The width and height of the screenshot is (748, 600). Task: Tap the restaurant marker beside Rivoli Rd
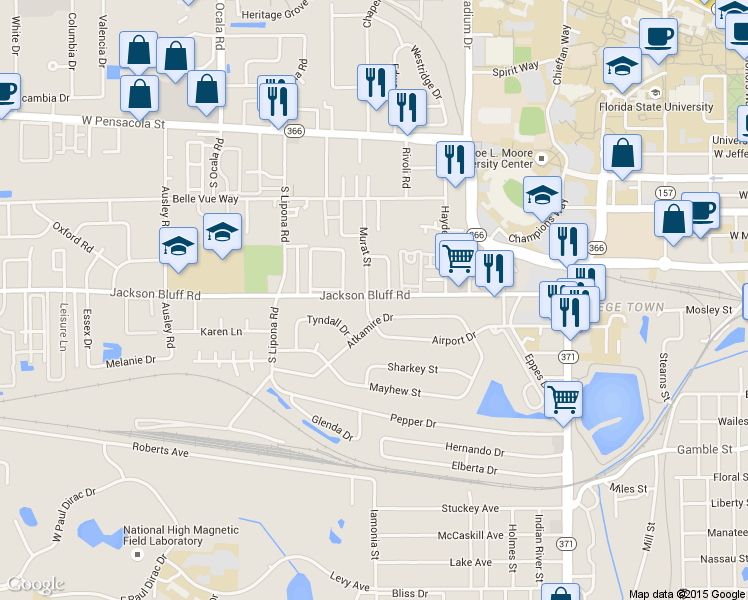coord(406,107)
